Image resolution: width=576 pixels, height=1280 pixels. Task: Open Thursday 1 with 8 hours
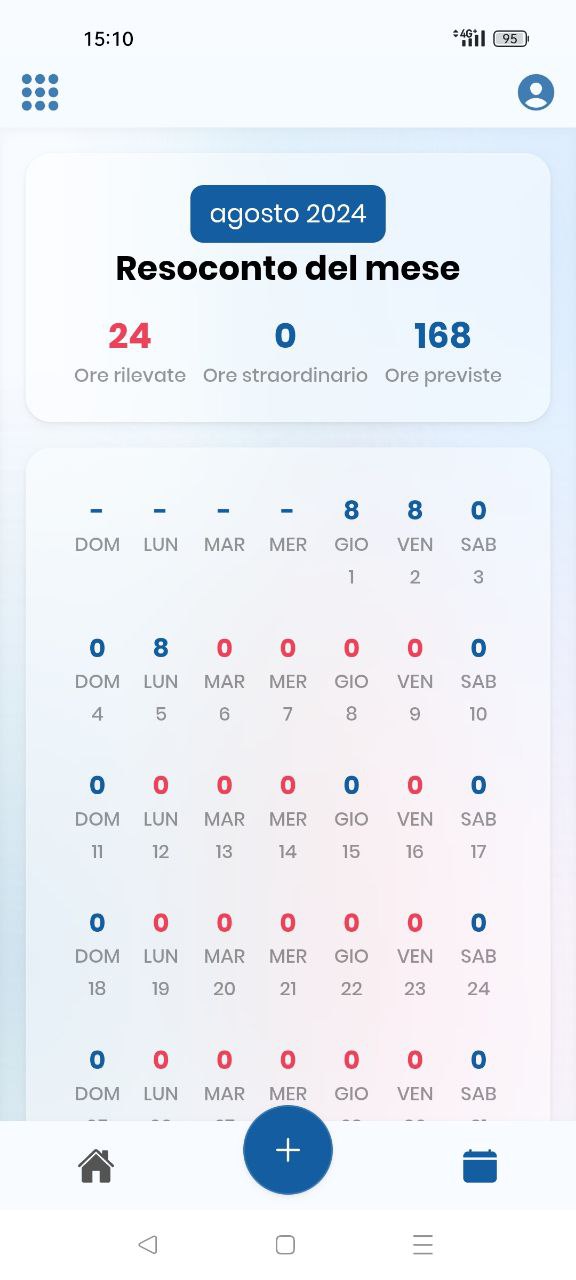coord(351,544)
